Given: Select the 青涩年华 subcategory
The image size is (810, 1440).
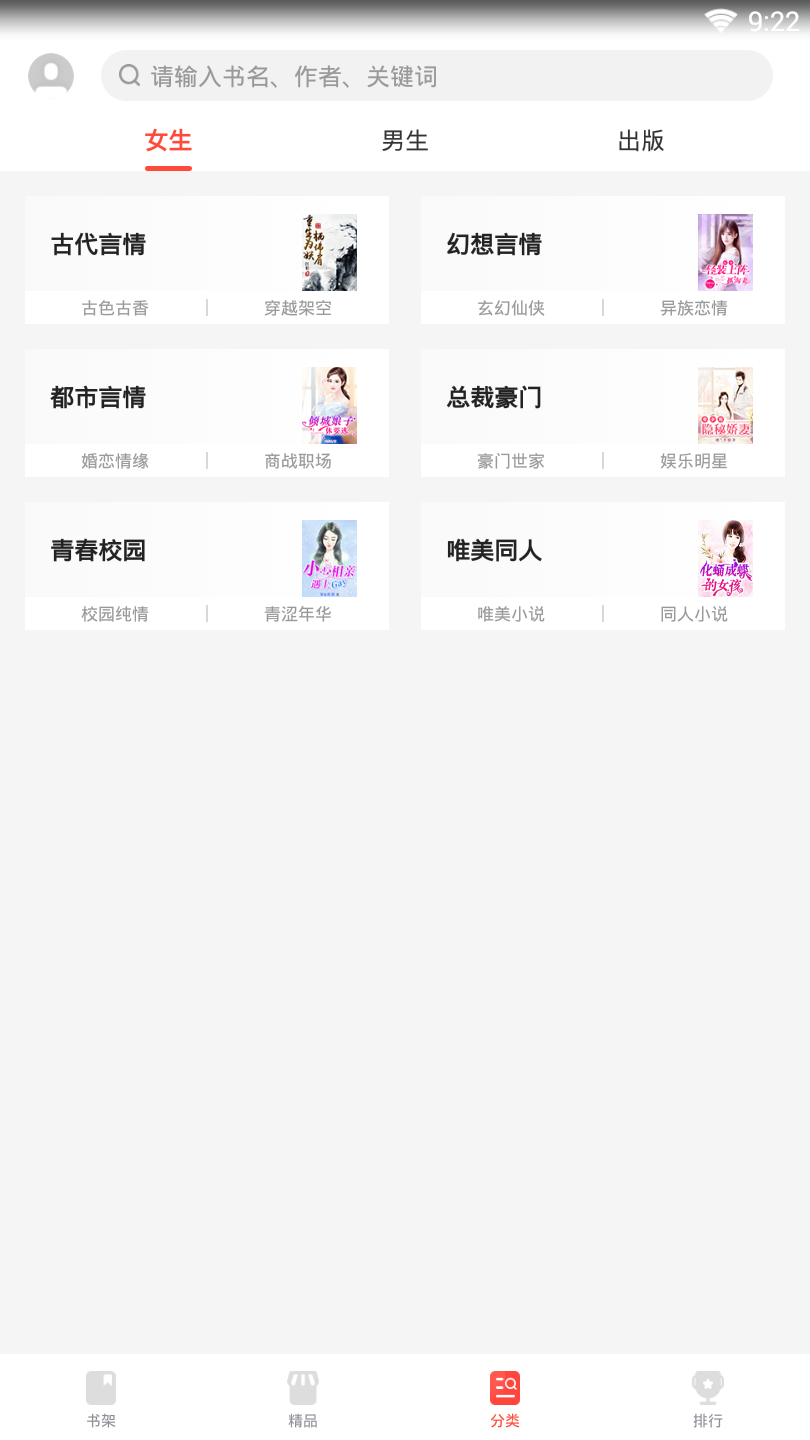Looking at the screenshot, I should click(x=298, y=614).
